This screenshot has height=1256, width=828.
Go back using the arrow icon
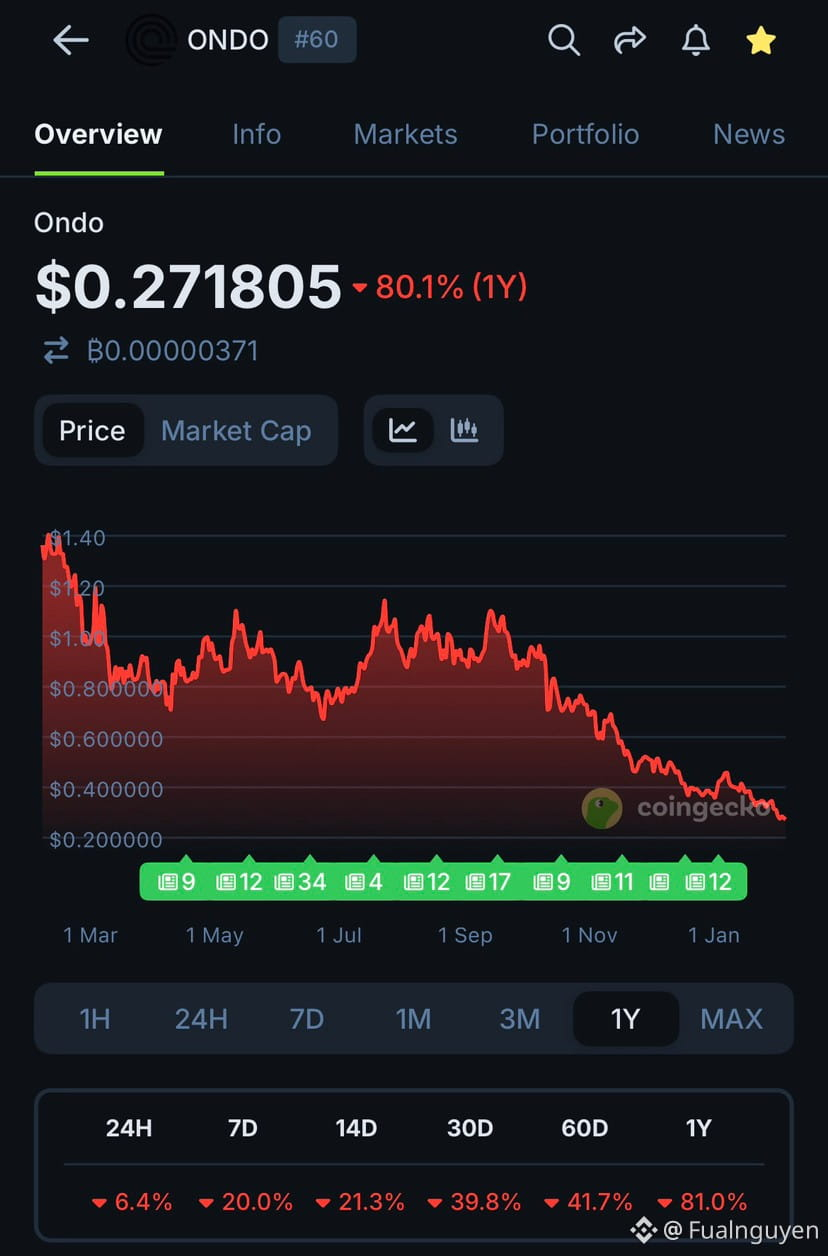tap(71, 41)
